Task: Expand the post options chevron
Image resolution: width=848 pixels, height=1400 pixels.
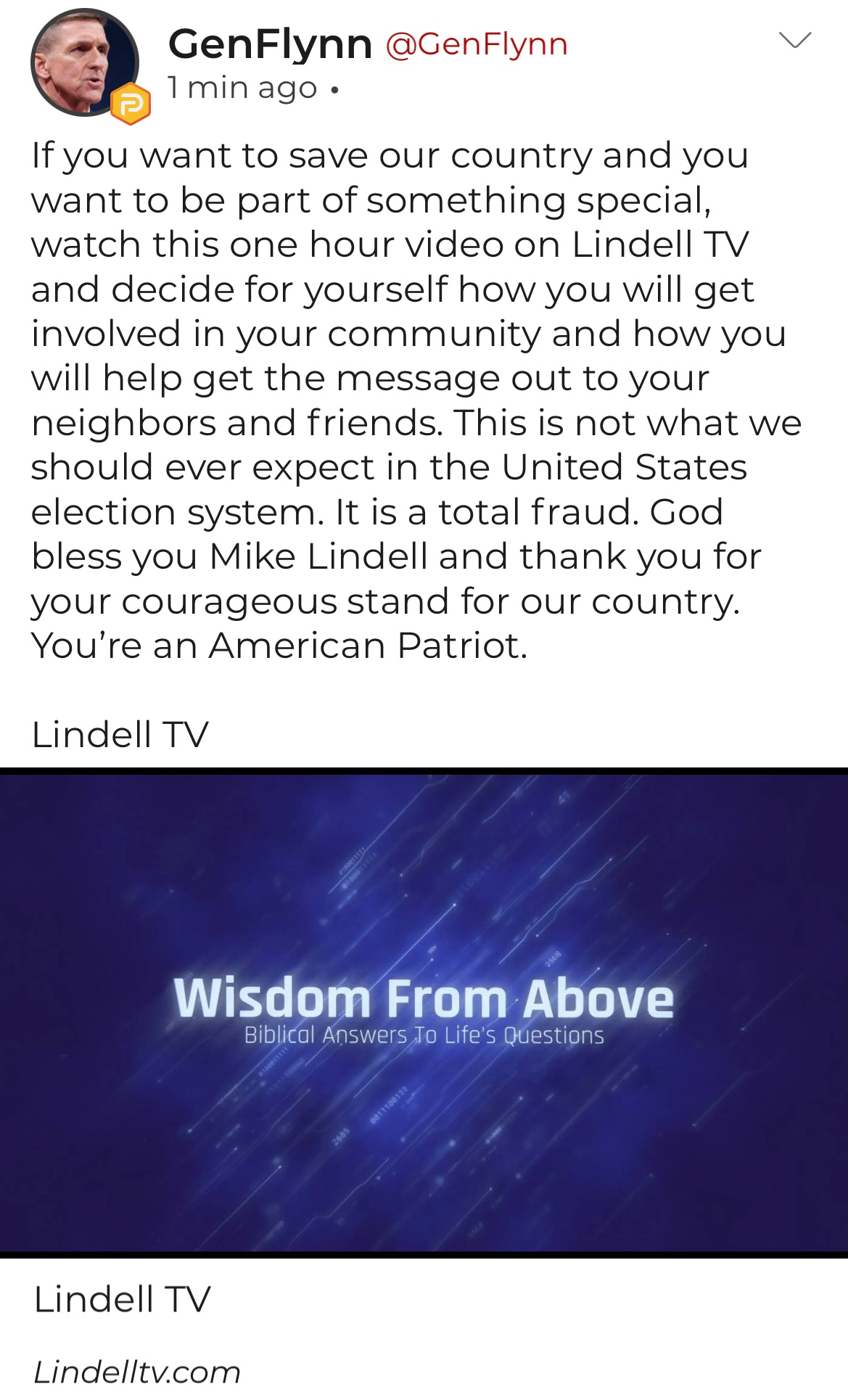Action: click(x=795, y=41)
